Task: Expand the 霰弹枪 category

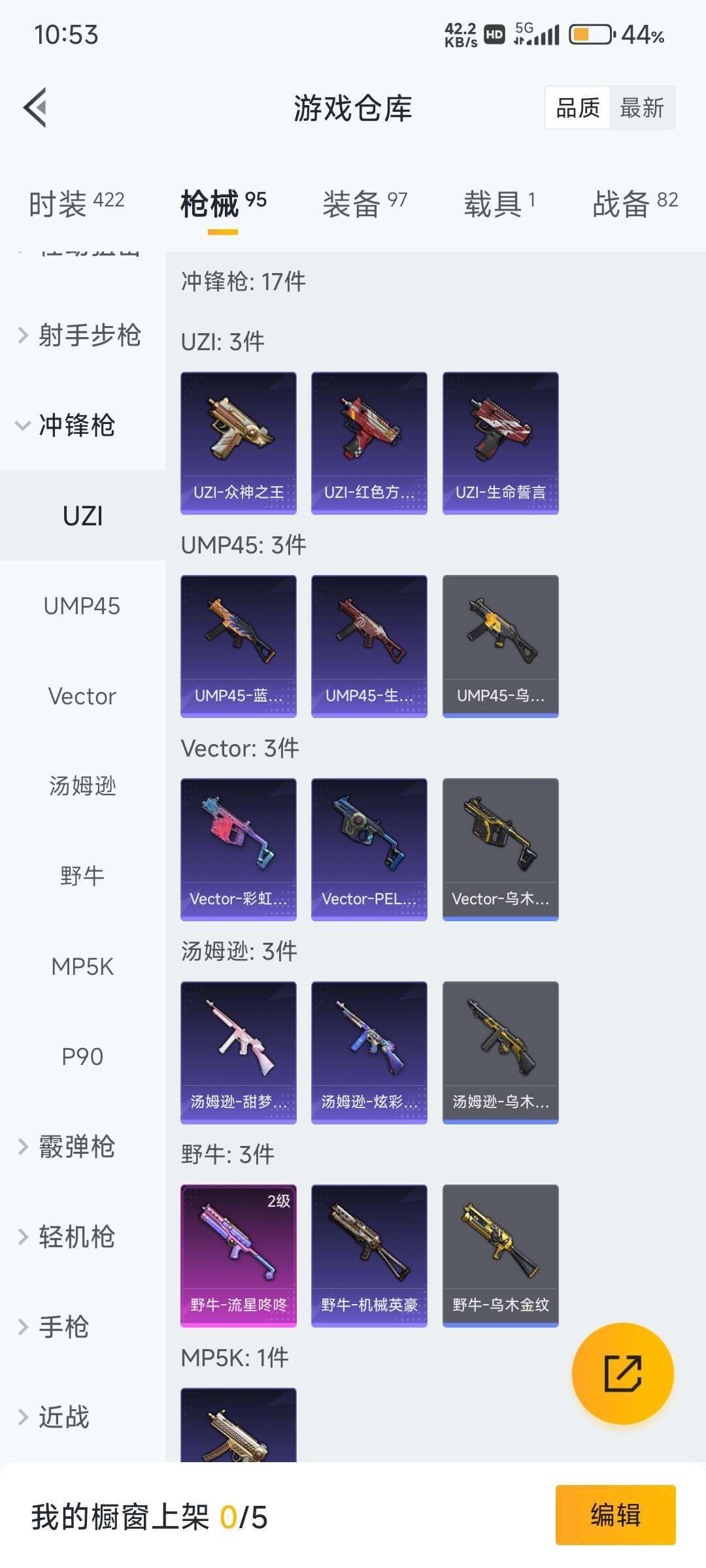Action: pos(77,1147)
